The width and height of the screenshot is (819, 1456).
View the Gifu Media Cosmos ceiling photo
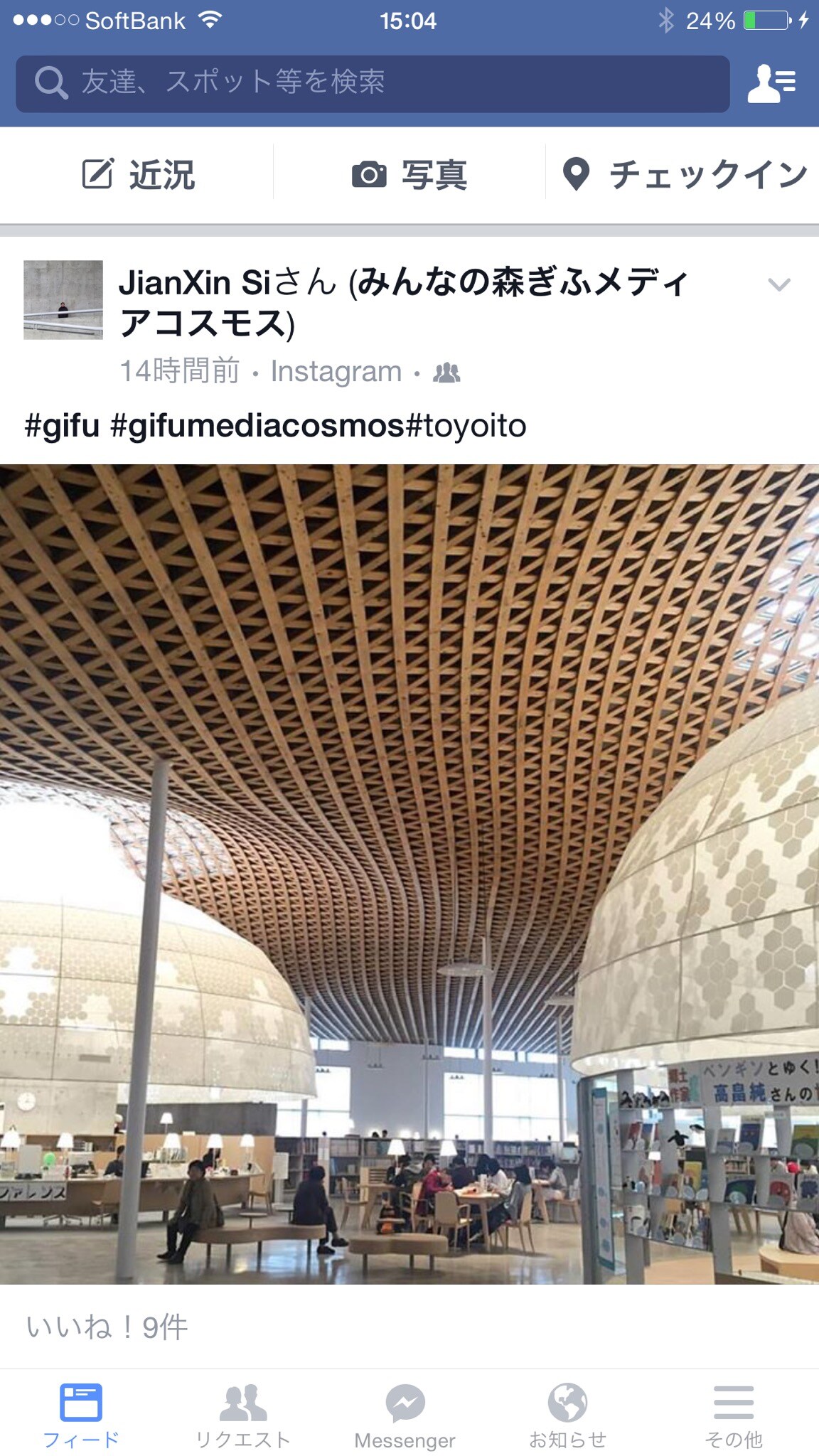click(409, 874)
